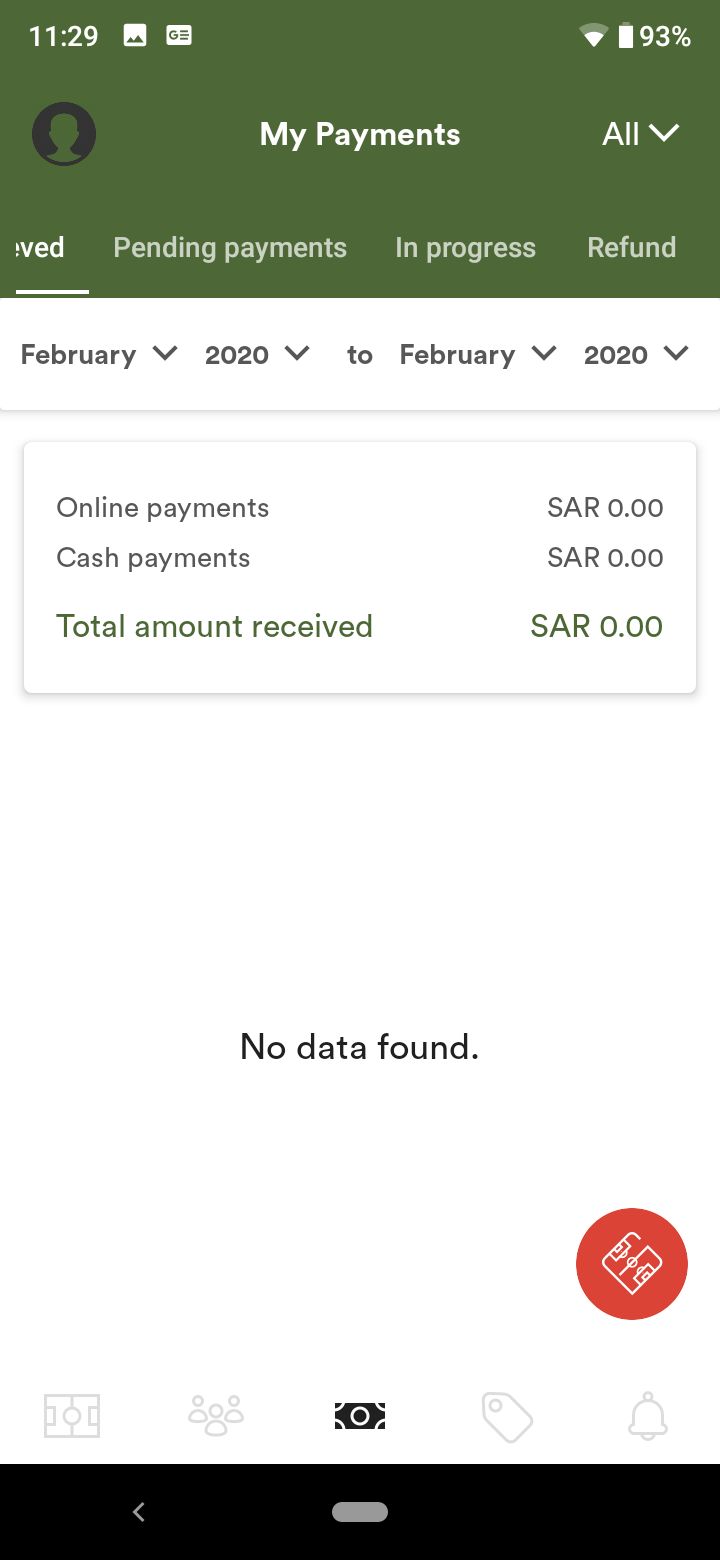Open the pitch field tab in bottom bar
This screenshot has width=720, height=1560.
point(72,1416)
